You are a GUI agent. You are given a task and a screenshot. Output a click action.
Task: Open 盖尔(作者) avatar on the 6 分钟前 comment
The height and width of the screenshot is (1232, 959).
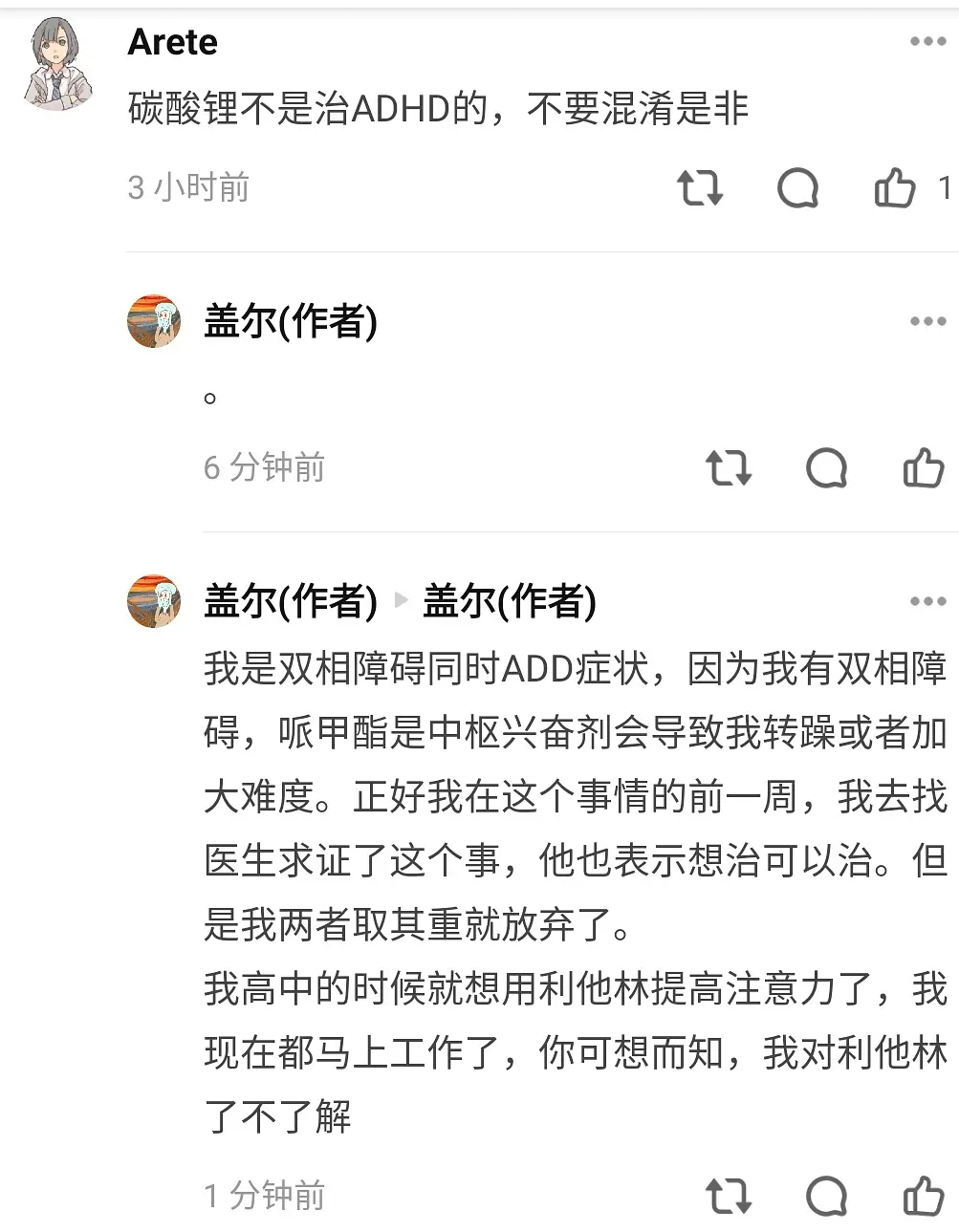[x=154, y=321]
